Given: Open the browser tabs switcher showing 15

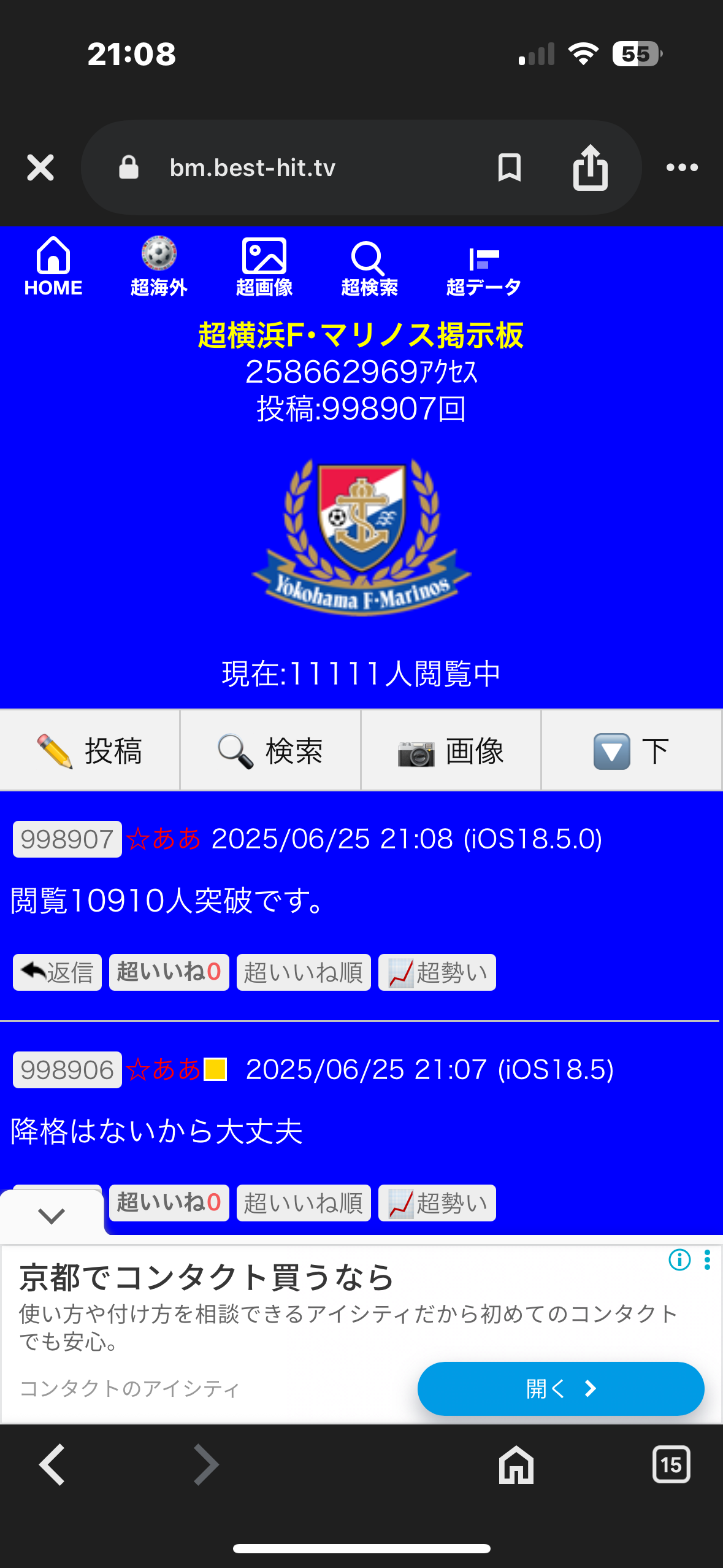Looking at the screenshot, I should click(x=671, y=1465).
